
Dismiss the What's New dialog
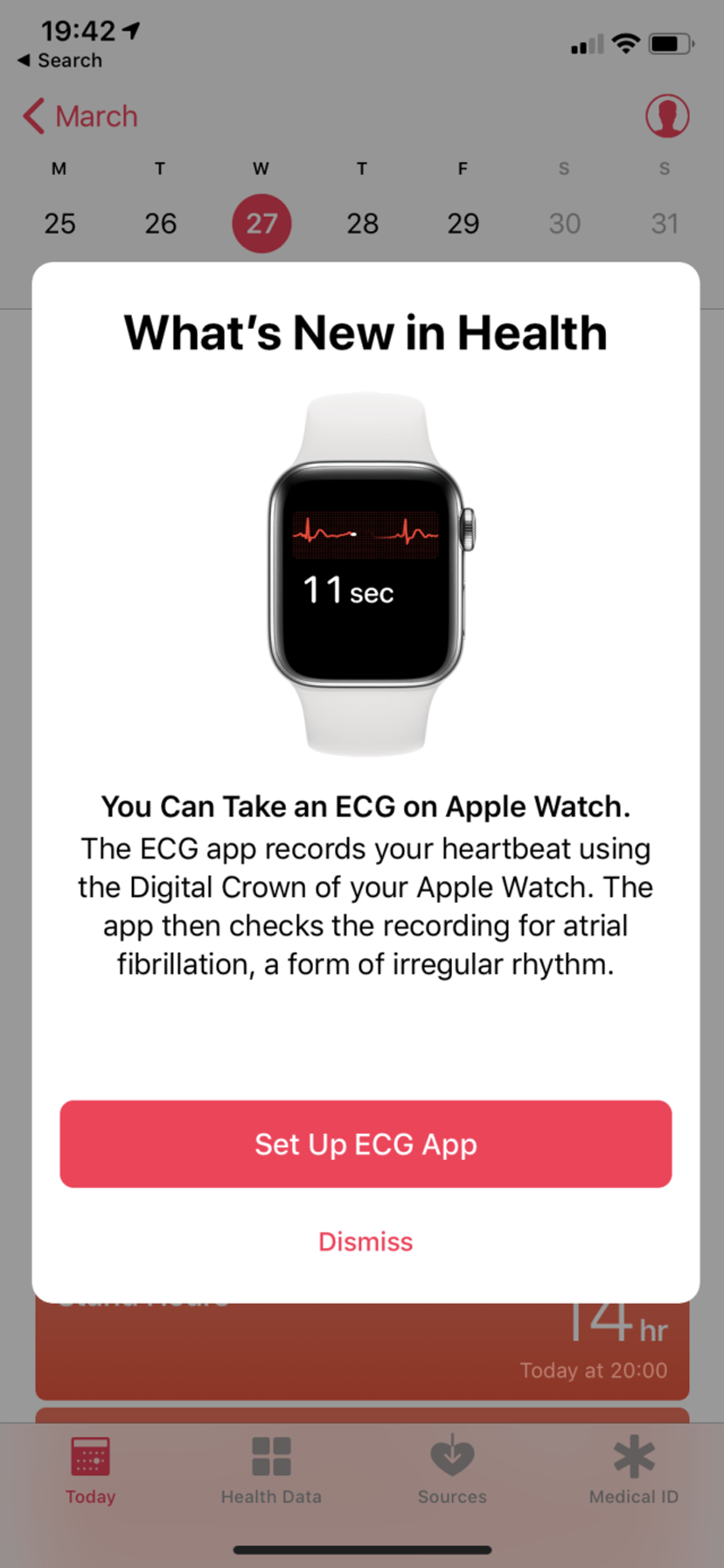[x=365, y=1242]
